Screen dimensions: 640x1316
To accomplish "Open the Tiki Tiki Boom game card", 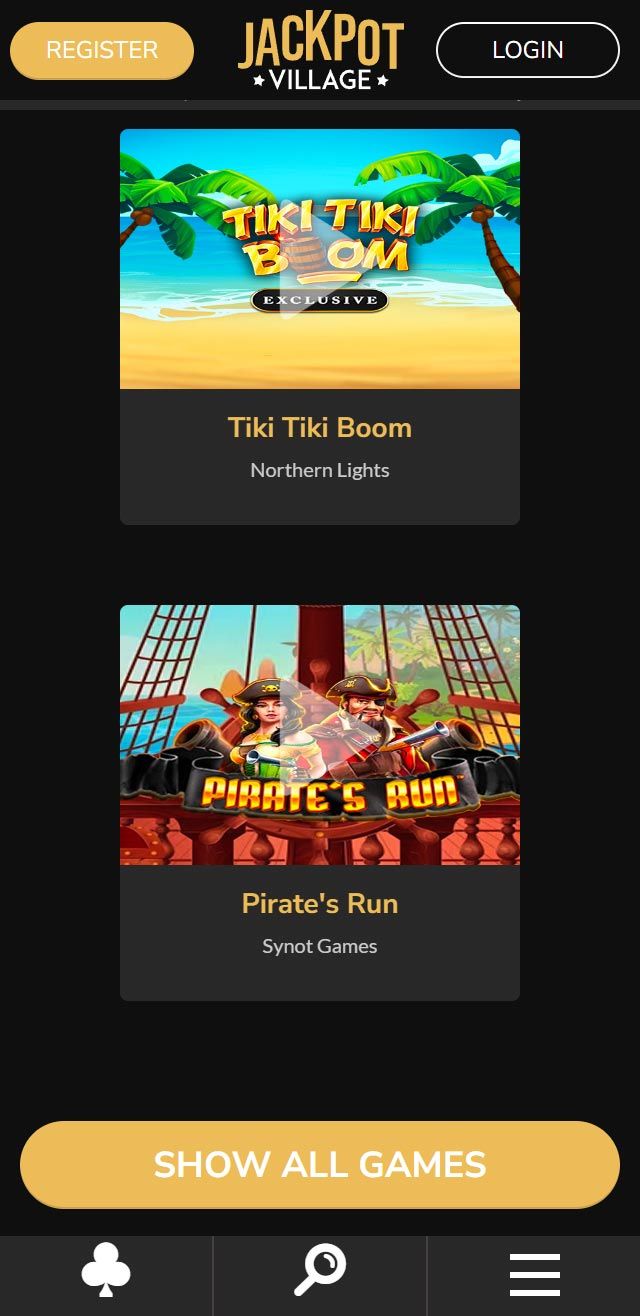I will (320, 260).
